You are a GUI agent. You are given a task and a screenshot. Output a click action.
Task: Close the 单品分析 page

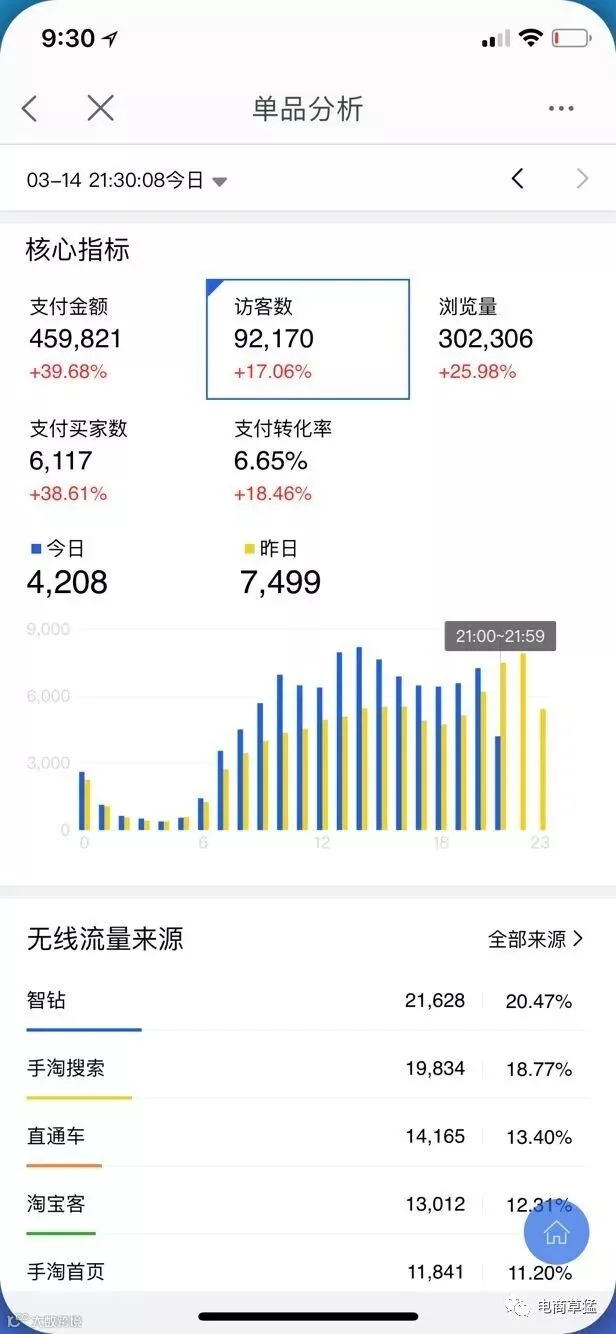pyautogui.click(x=100, y=108)
